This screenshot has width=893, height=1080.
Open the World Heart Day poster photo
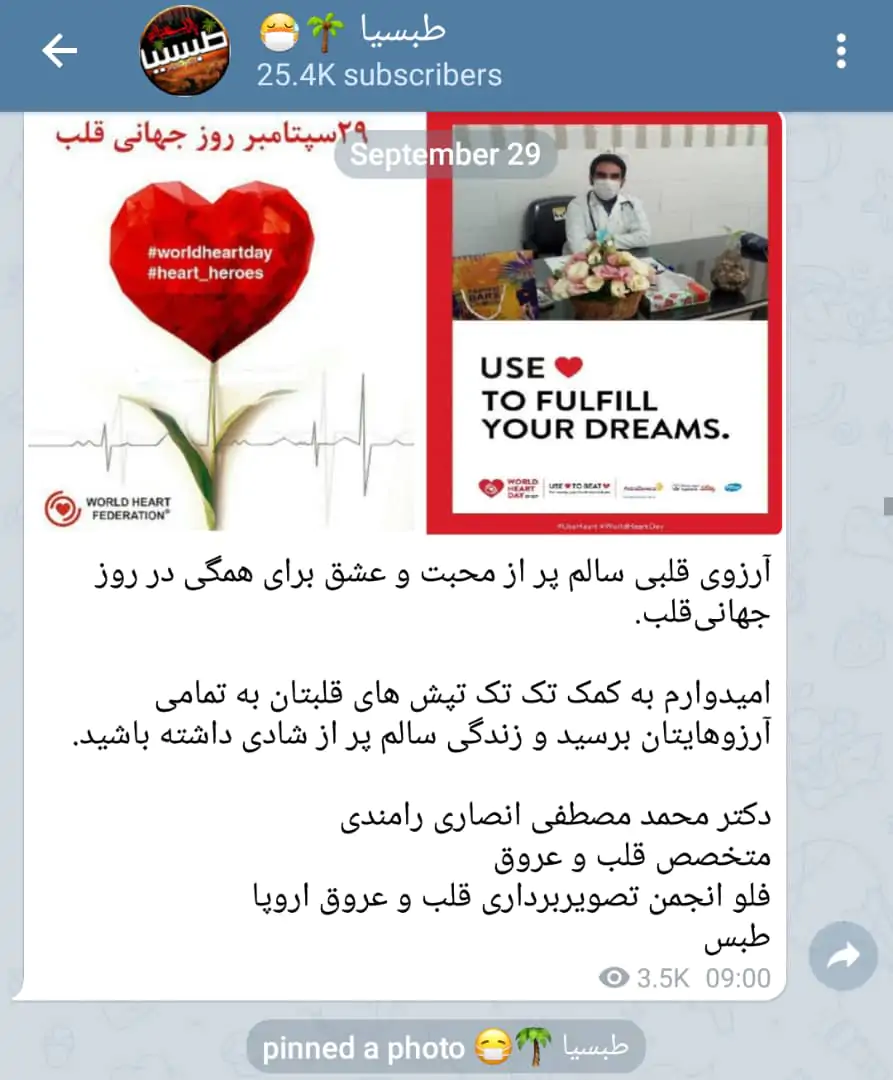[x=218, y=320]
